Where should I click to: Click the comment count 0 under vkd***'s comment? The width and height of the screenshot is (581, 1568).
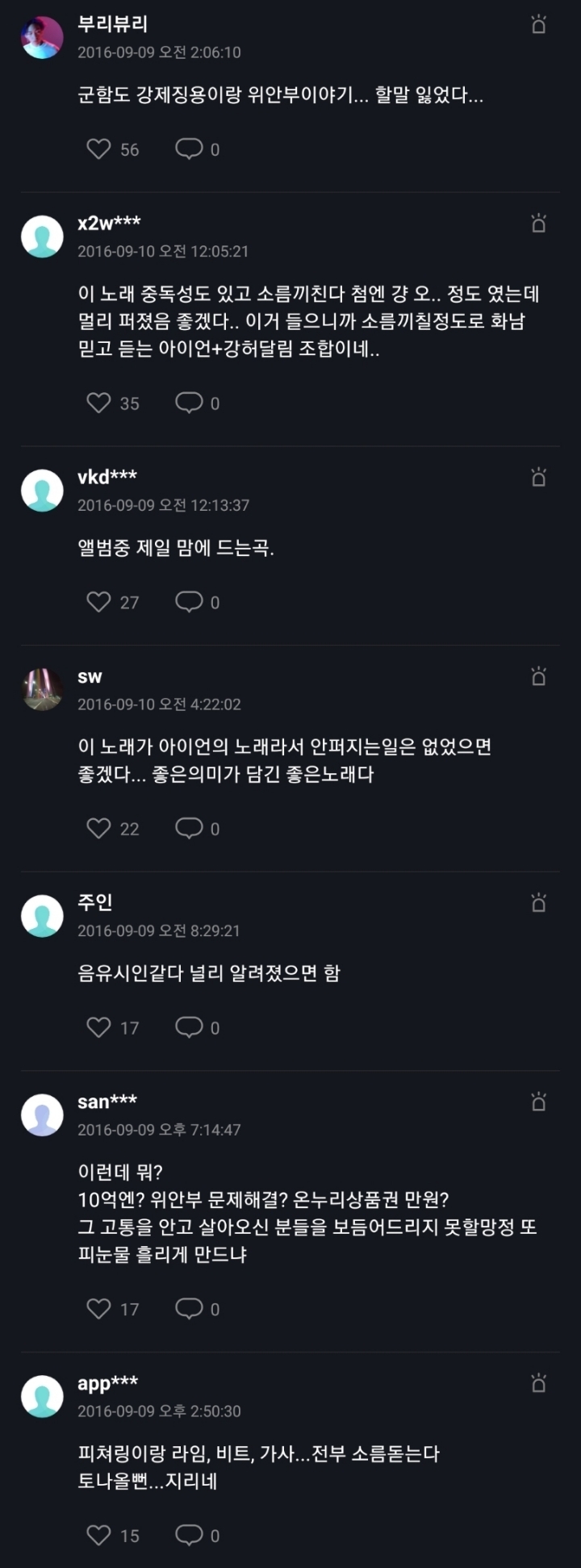point(213,602)
